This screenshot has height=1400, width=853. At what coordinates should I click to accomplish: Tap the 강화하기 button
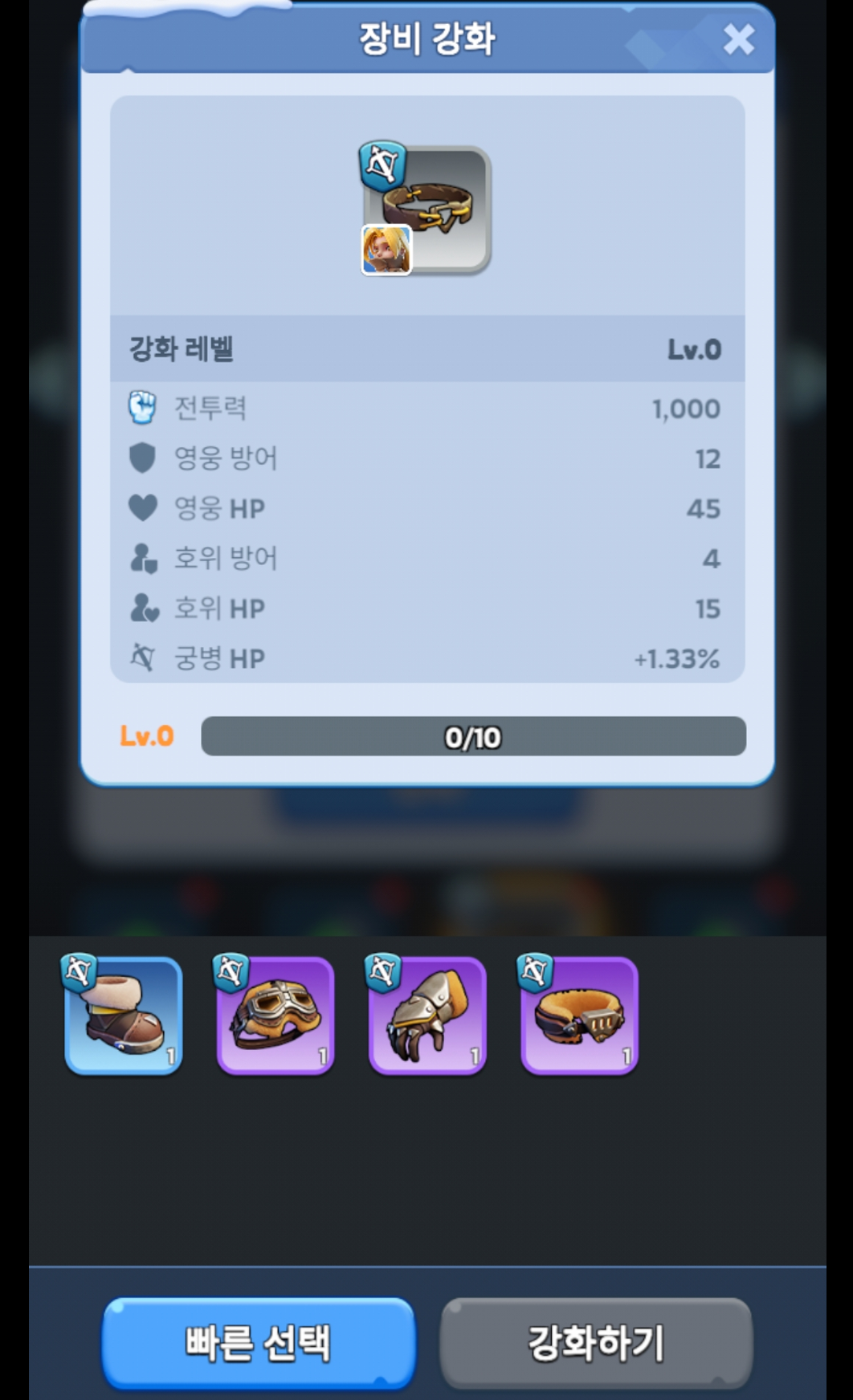[x=596, y=1342]
